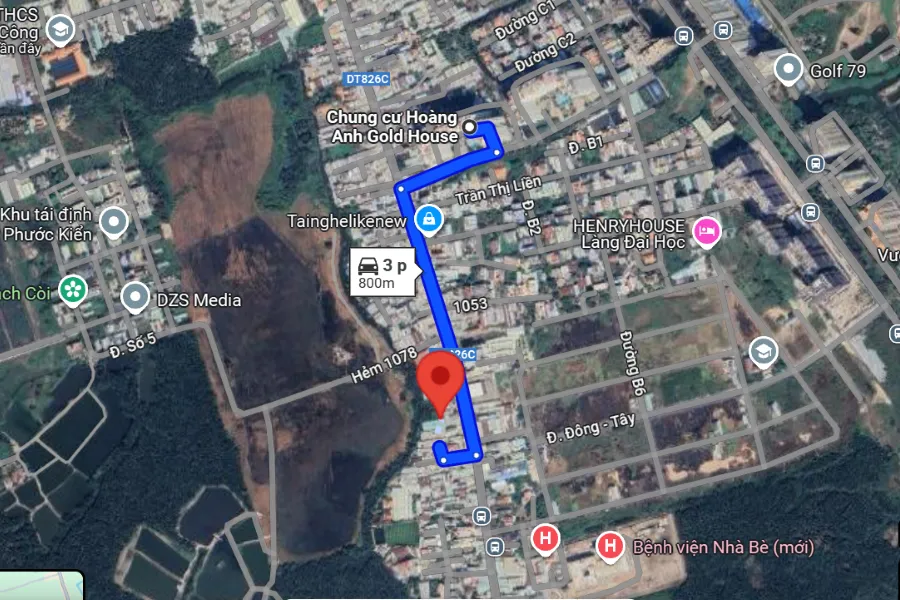
Task: Tap the red destination pin
Action: point(440,380)
